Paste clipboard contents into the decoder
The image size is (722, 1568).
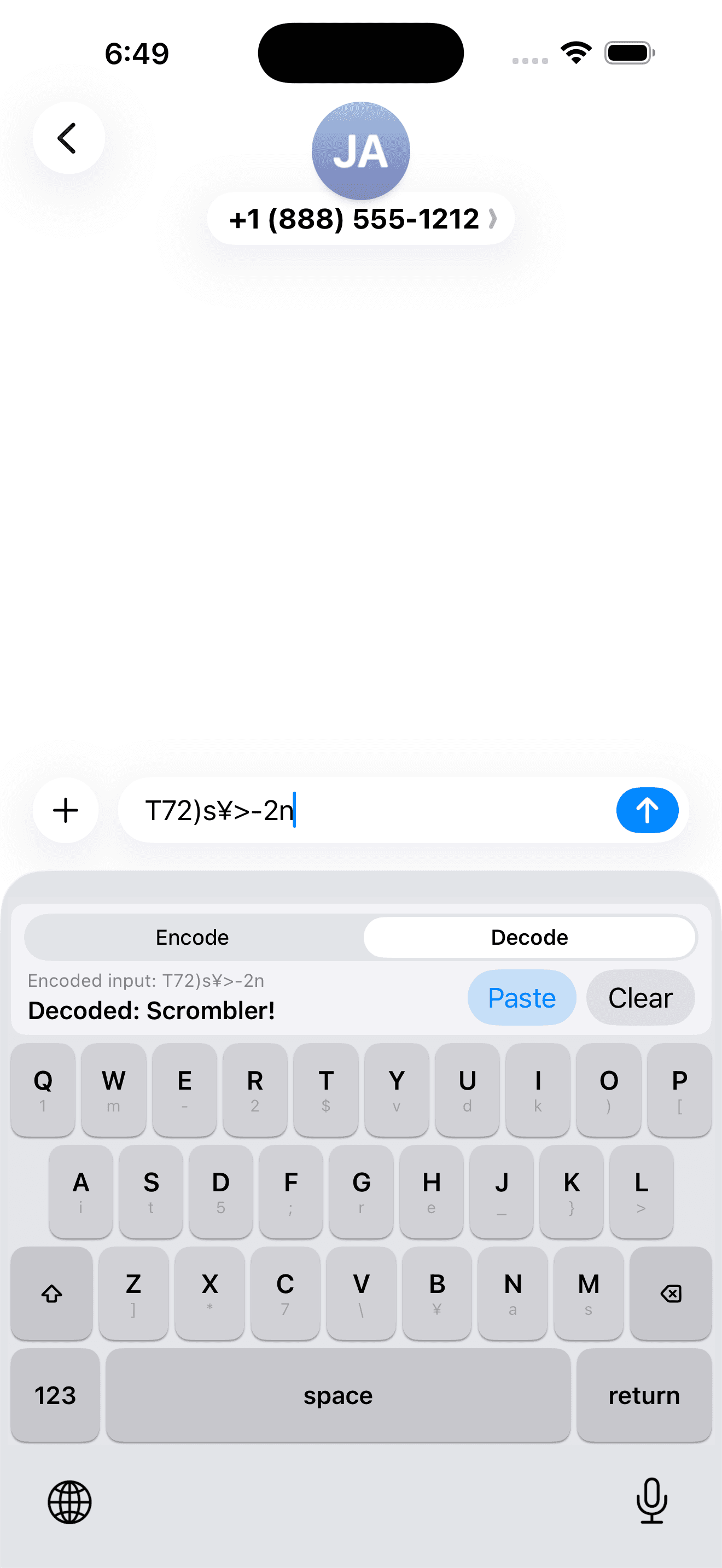[521, 997]
